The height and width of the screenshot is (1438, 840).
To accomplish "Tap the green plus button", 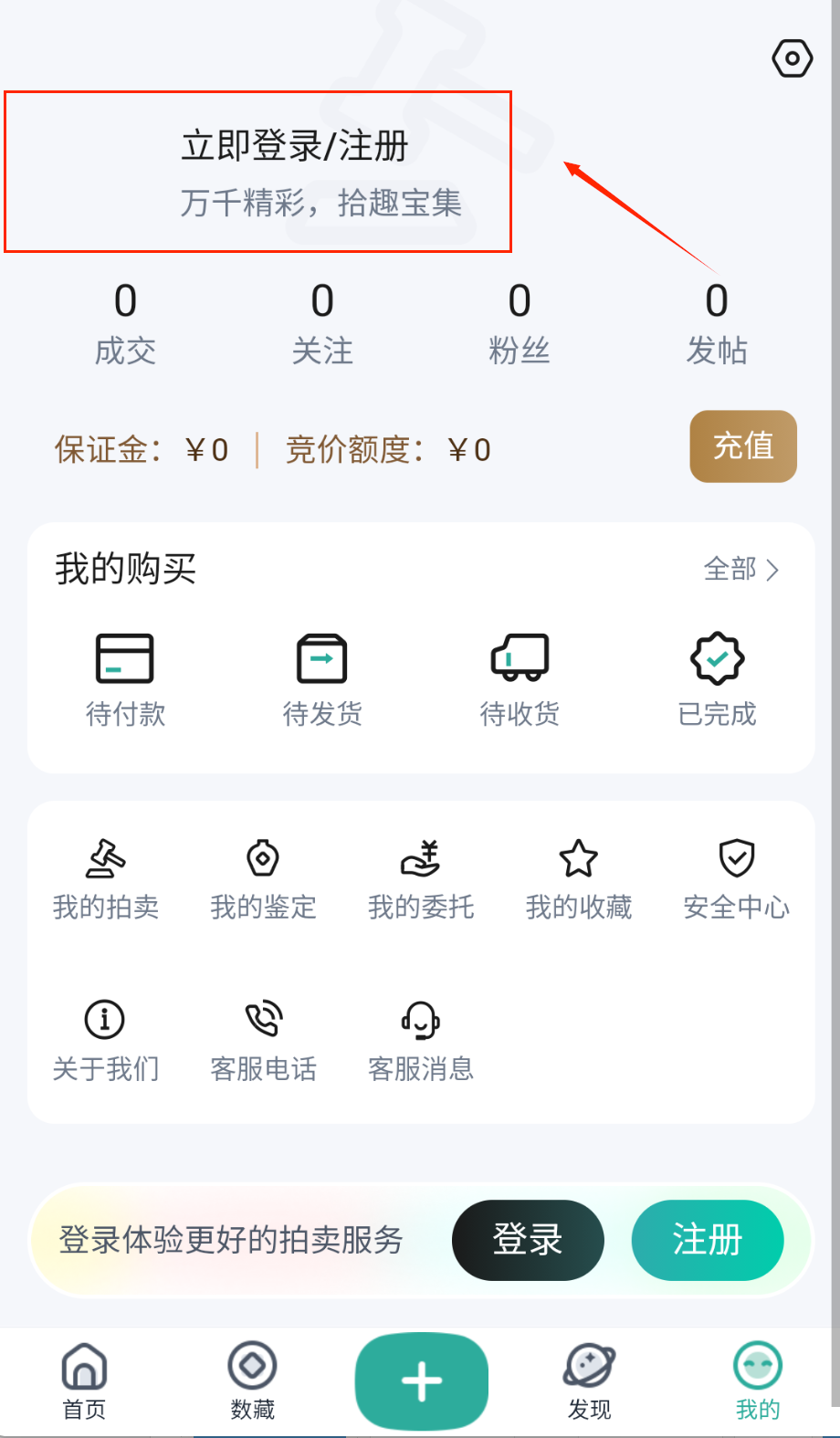I will [422, 1381].
